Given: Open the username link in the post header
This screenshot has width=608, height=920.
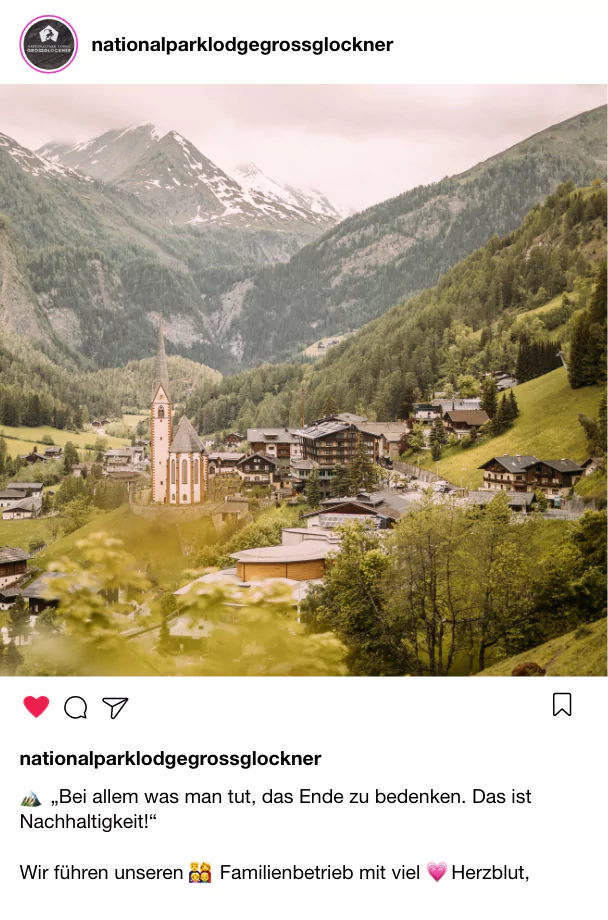Looking at the screenshot, I should (x=242, y=45).
